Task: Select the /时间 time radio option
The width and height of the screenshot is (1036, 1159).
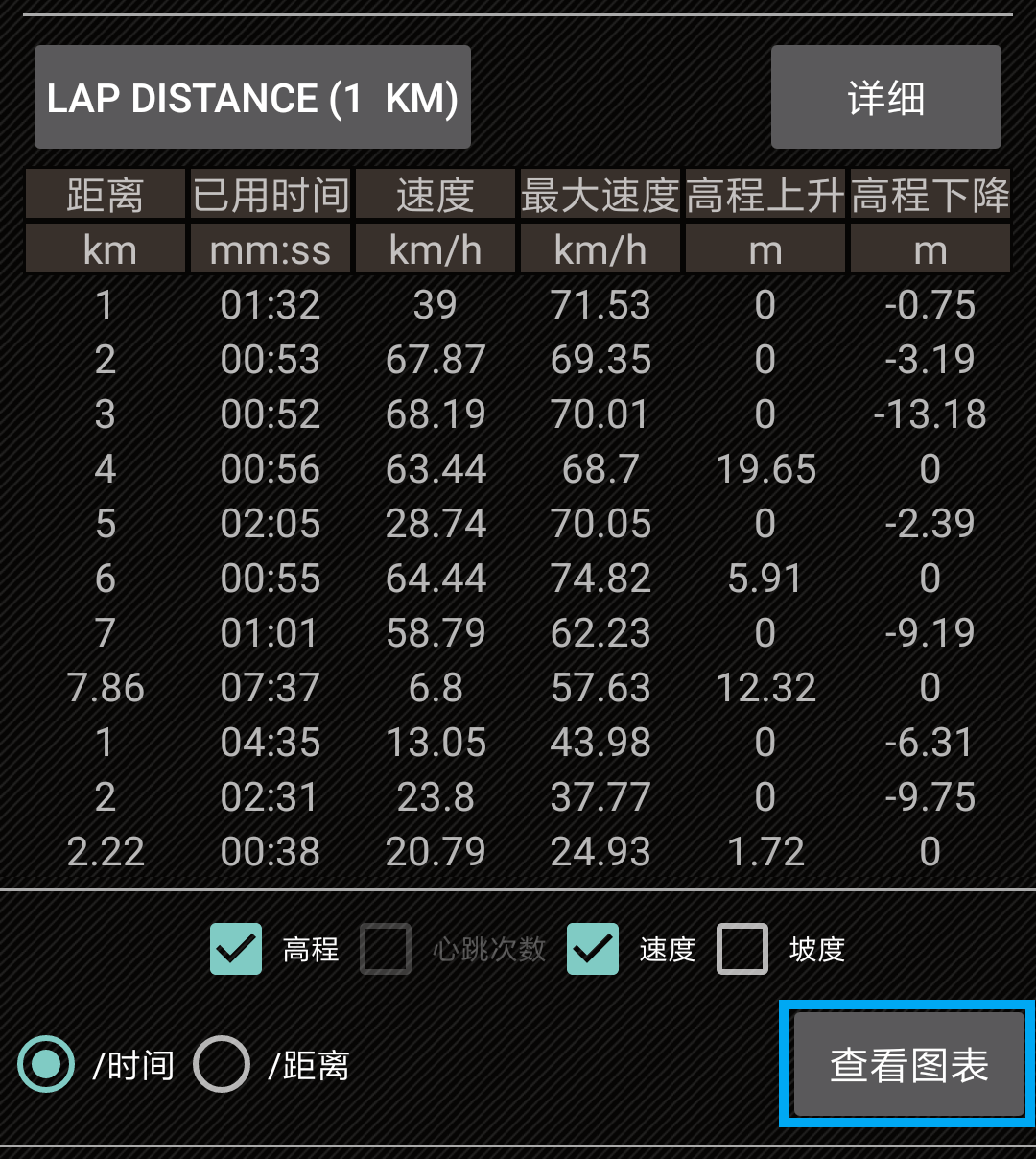Action: pyautogui.click(x=46, y=1064)
